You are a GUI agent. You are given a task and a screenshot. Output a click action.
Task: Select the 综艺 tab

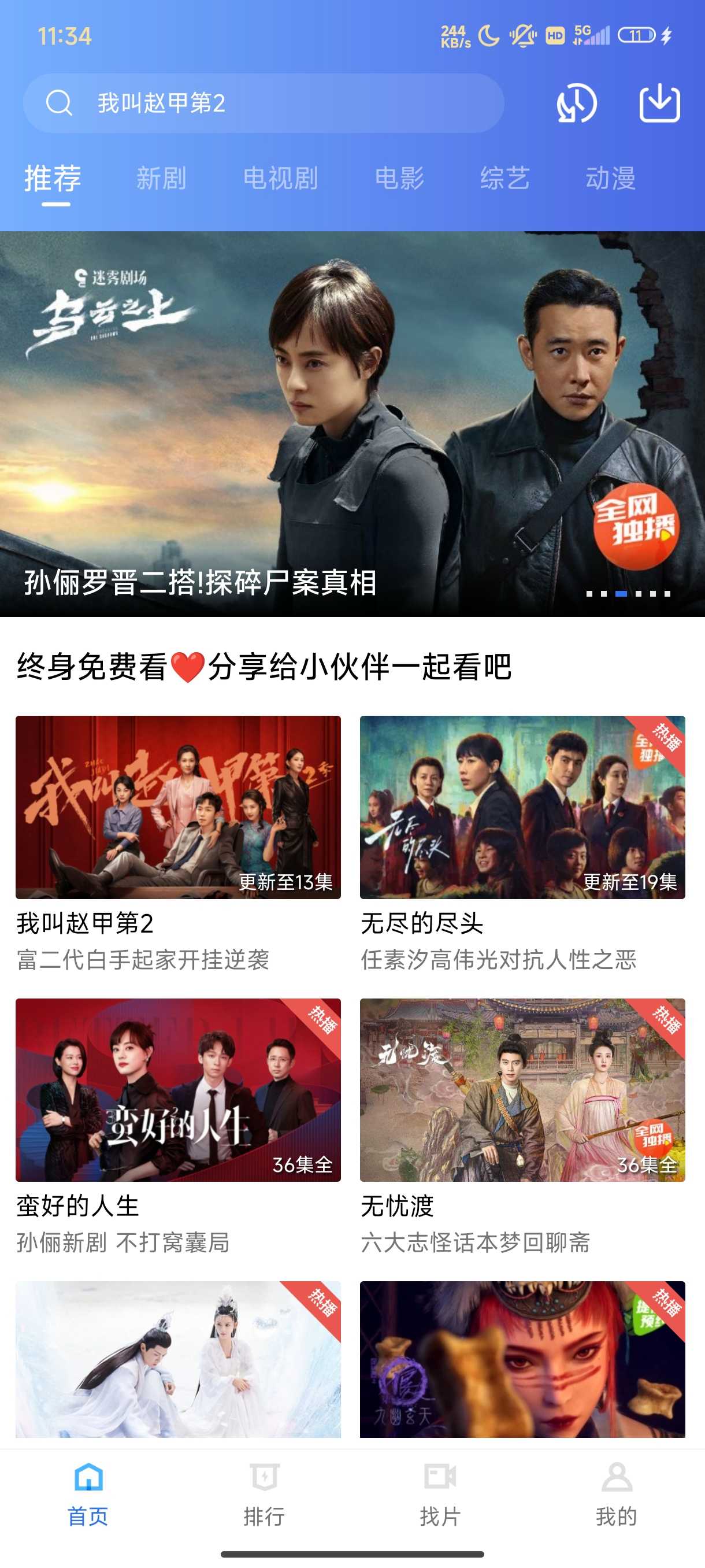[x=504, y=178]
